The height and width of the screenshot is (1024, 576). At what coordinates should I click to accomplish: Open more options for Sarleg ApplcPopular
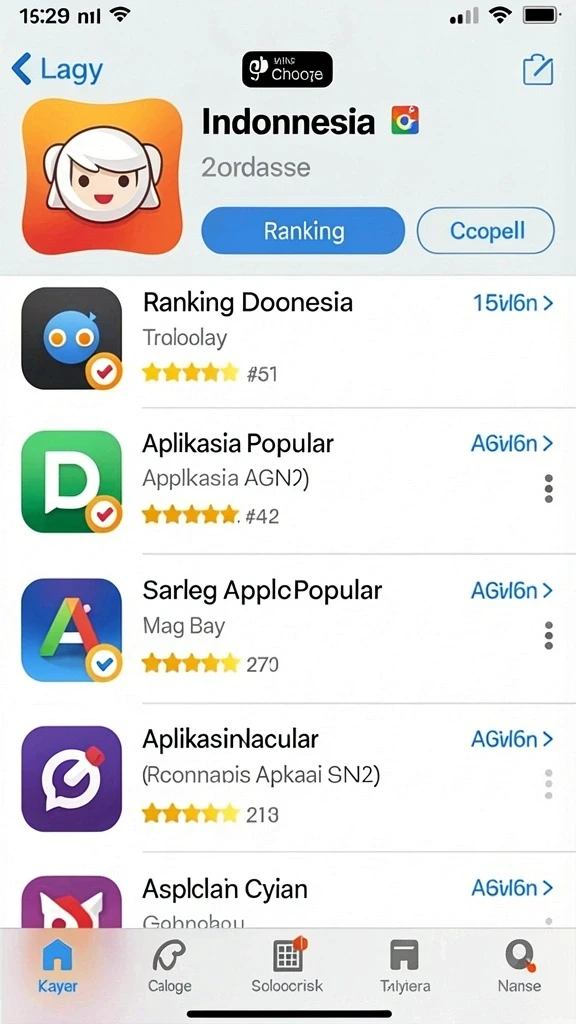pyautogui.click(x=549, y=635)
